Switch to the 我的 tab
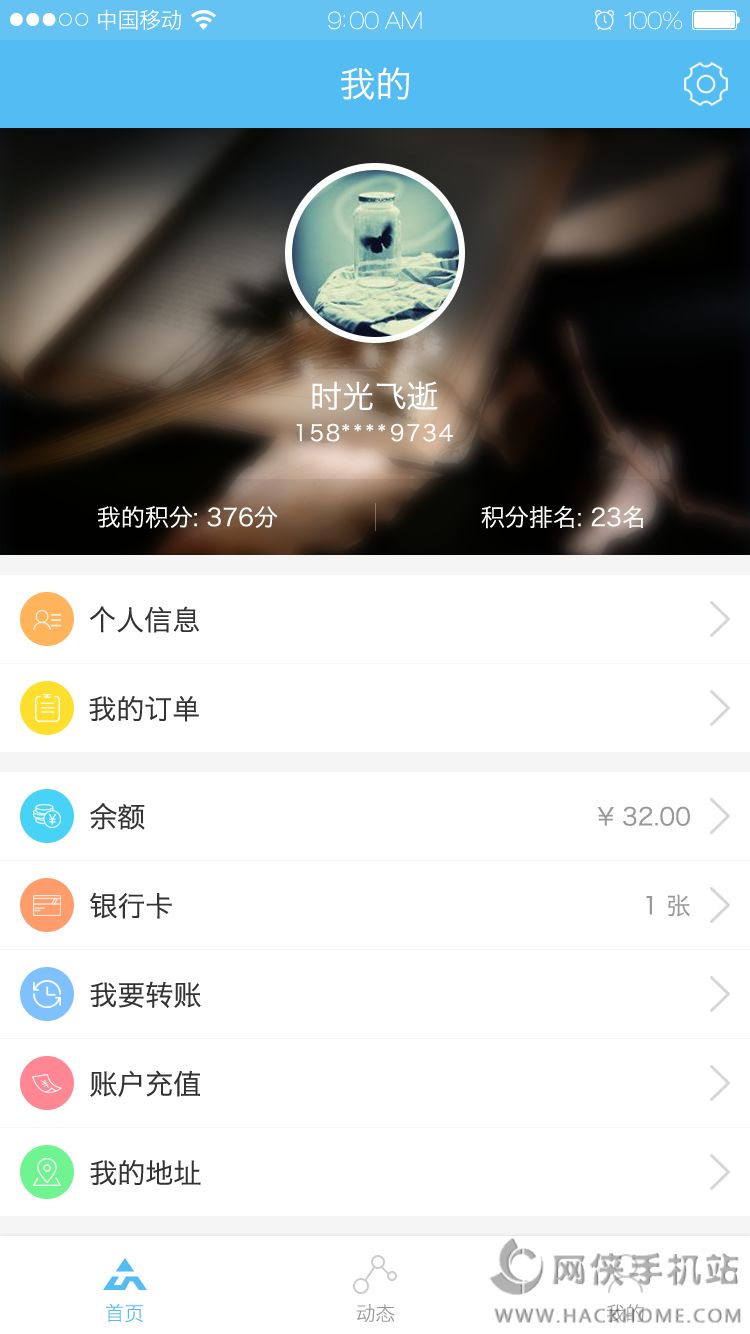The image size is (750, 1334). tap(625, 1288)
